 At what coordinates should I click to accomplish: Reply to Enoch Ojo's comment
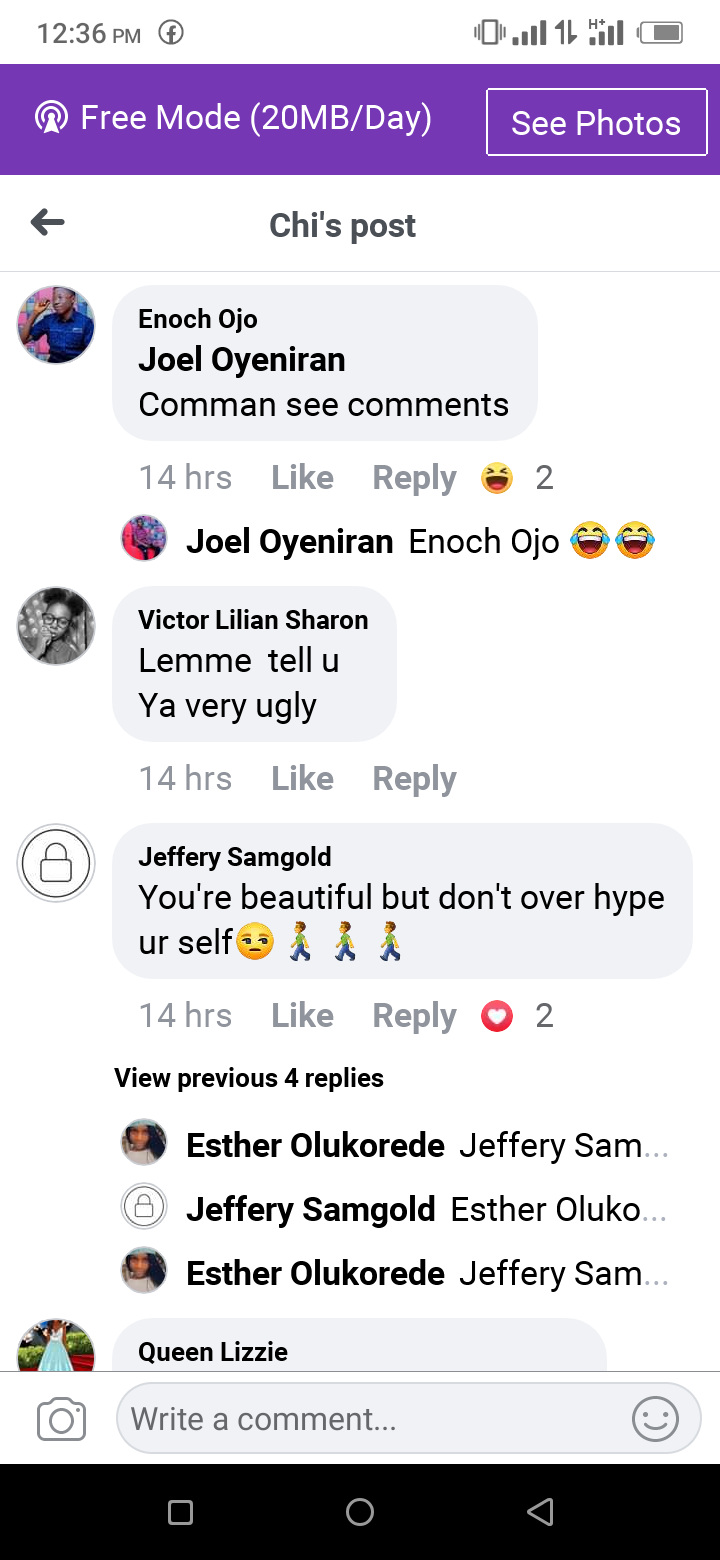click(414, 478)
